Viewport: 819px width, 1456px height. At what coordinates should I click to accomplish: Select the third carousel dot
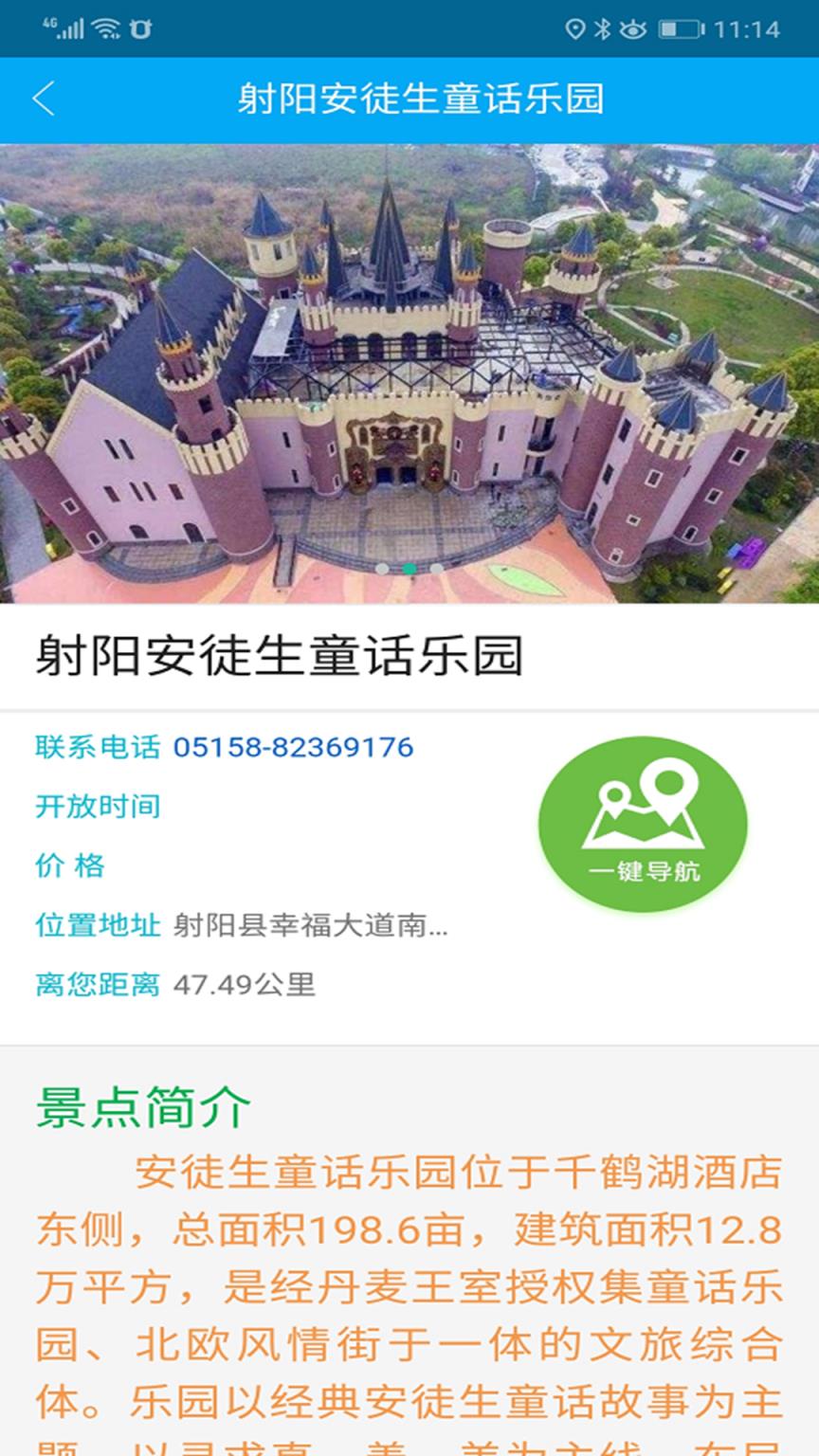point(436,570)
